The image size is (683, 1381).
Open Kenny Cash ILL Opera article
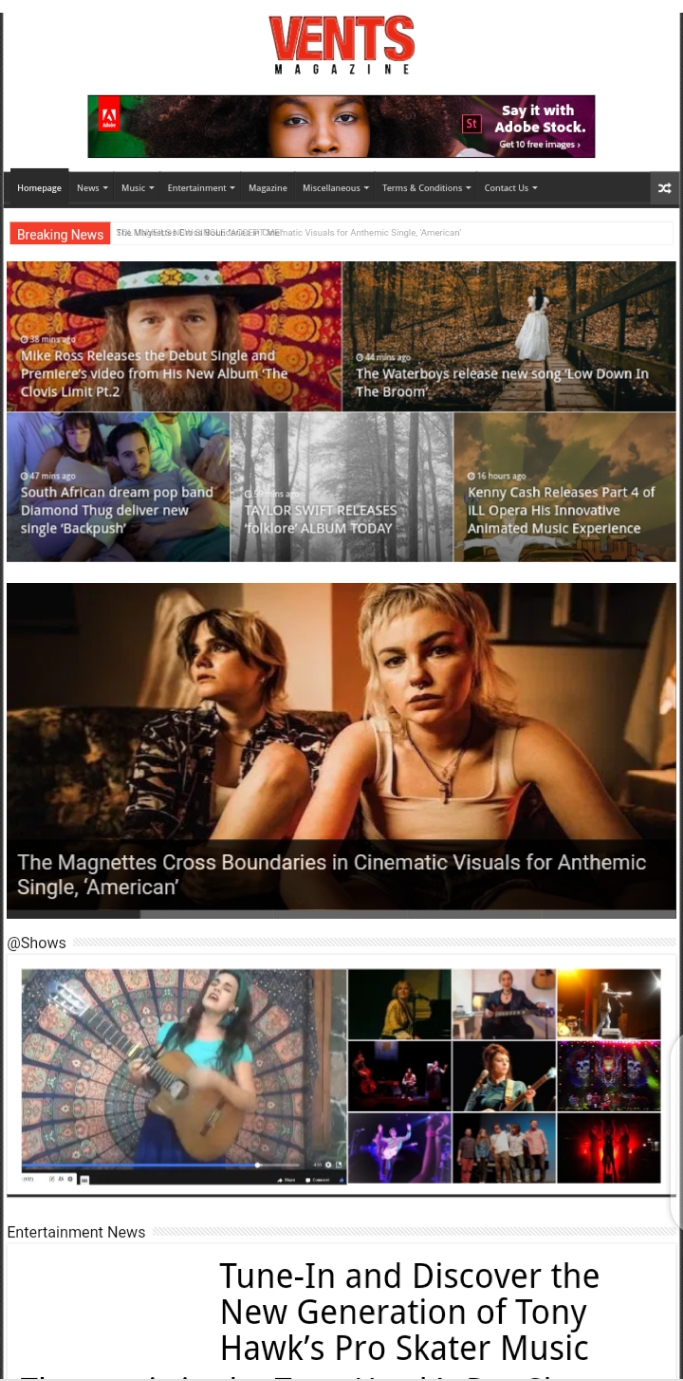[561, 510]
